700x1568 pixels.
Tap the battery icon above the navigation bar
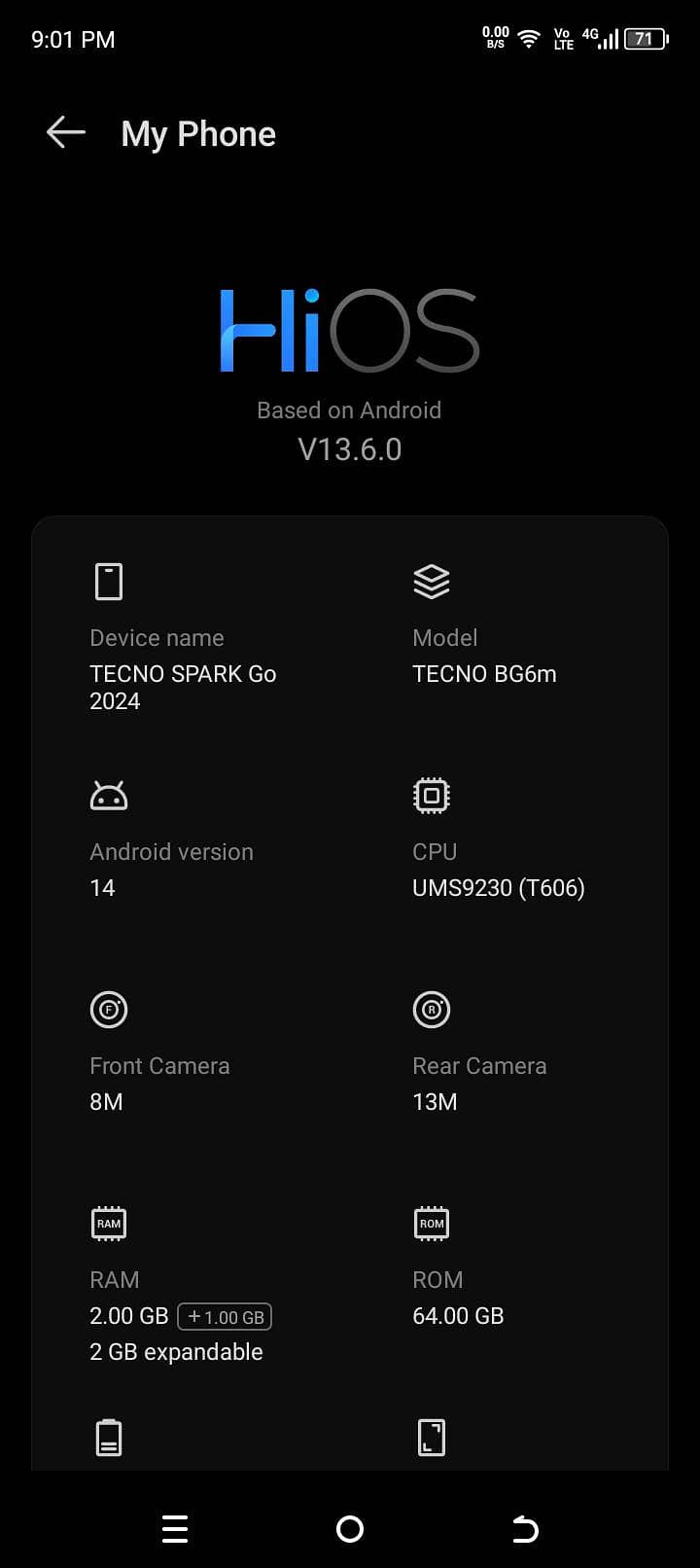109,1437
